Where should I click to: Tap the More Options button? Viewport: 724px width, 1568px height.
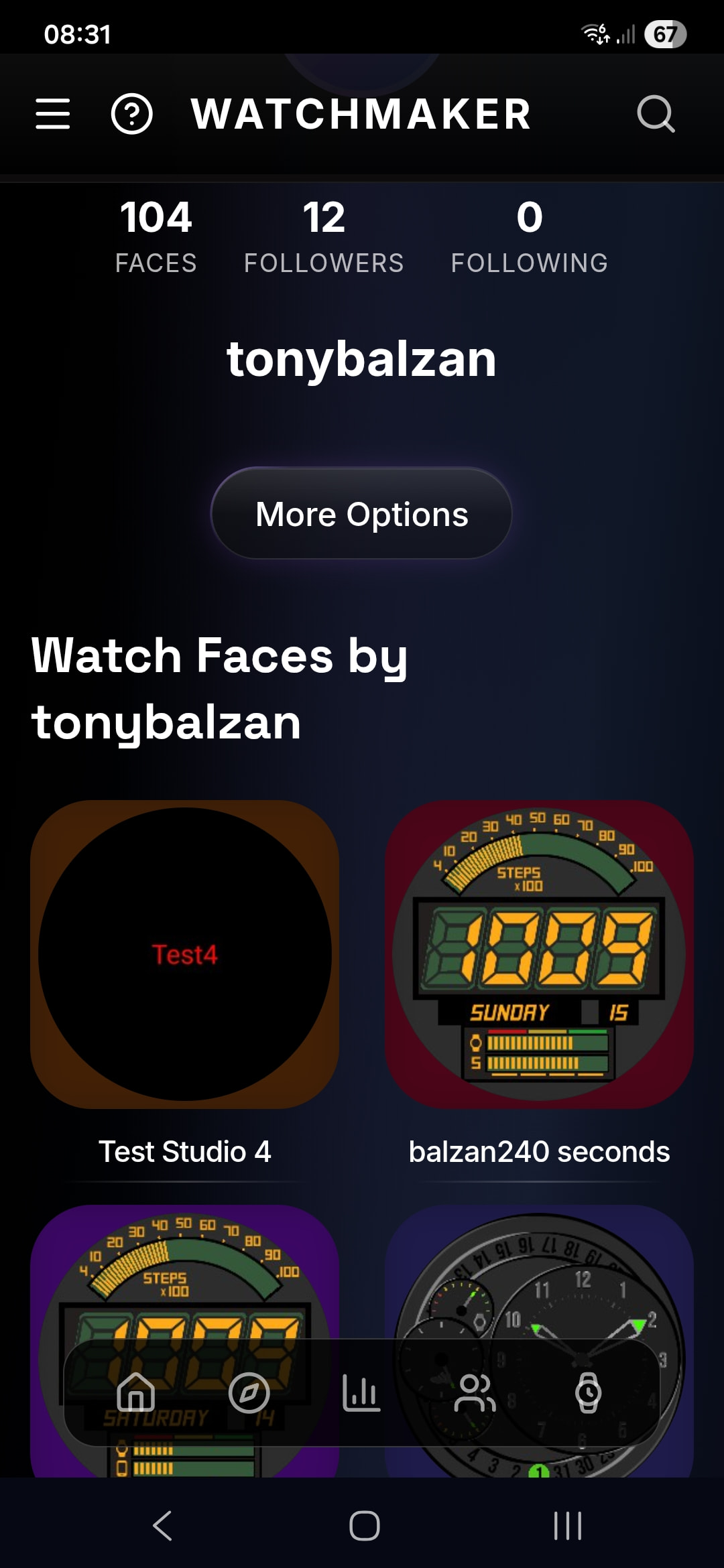pos(361,514)
